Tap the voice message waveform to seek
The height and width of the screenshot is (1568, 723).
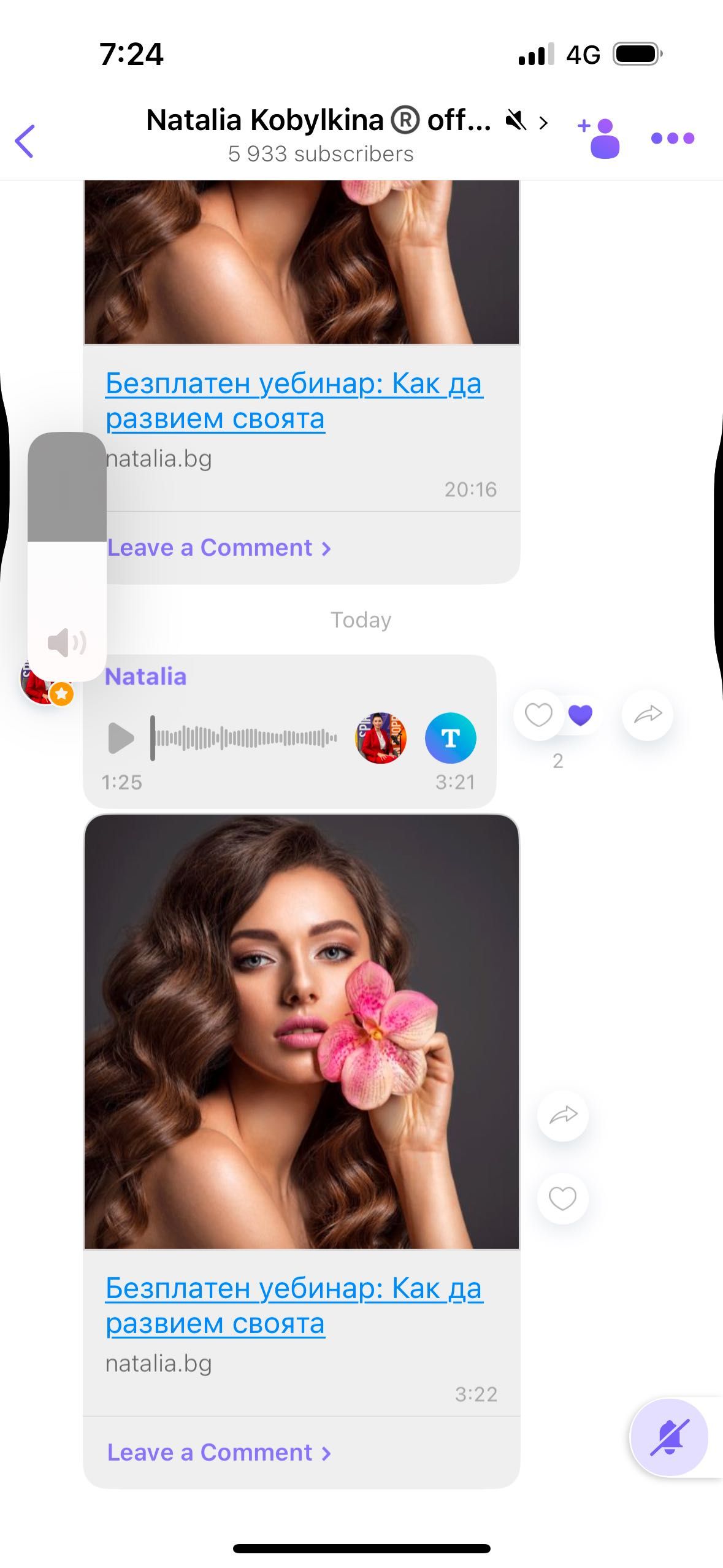tap(245, 737)
